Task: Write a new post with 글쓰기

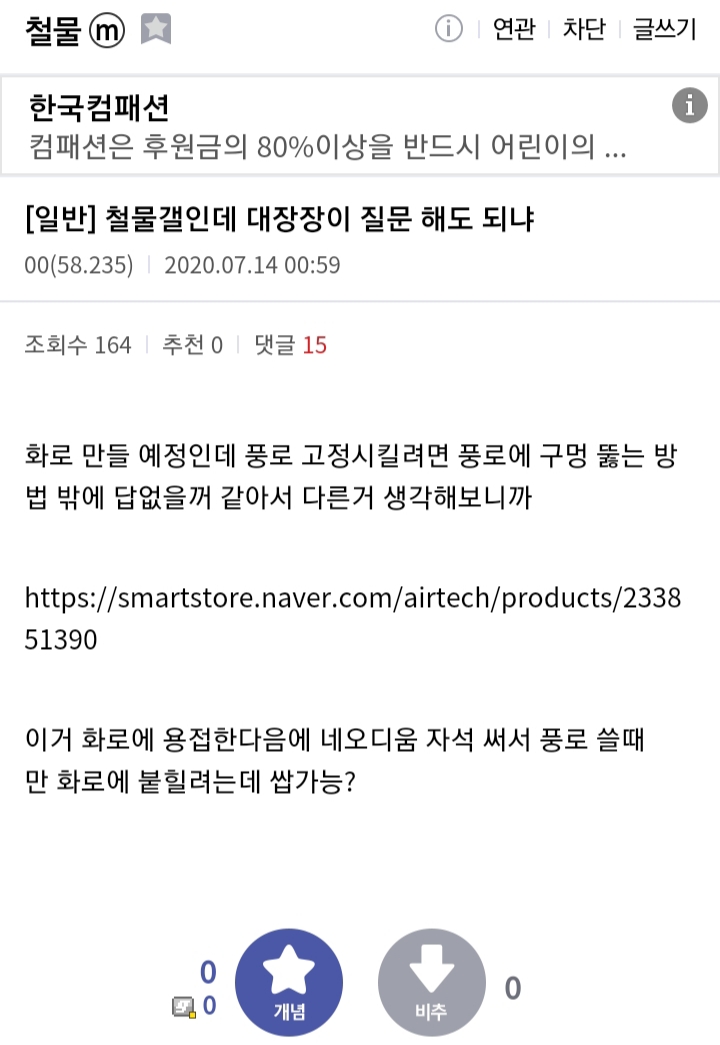Action: tap(664, 30)
